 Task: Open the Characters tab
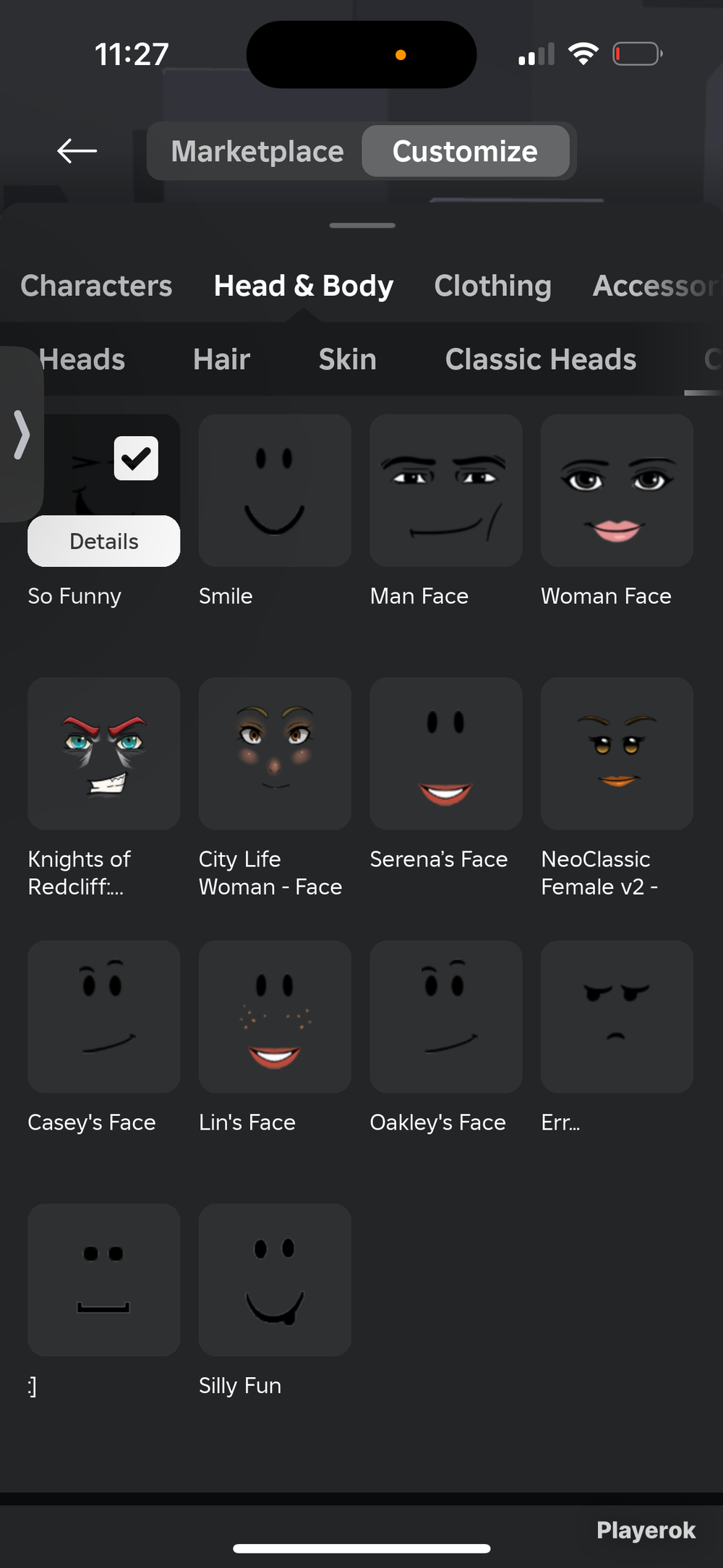[x=96, y=286]
